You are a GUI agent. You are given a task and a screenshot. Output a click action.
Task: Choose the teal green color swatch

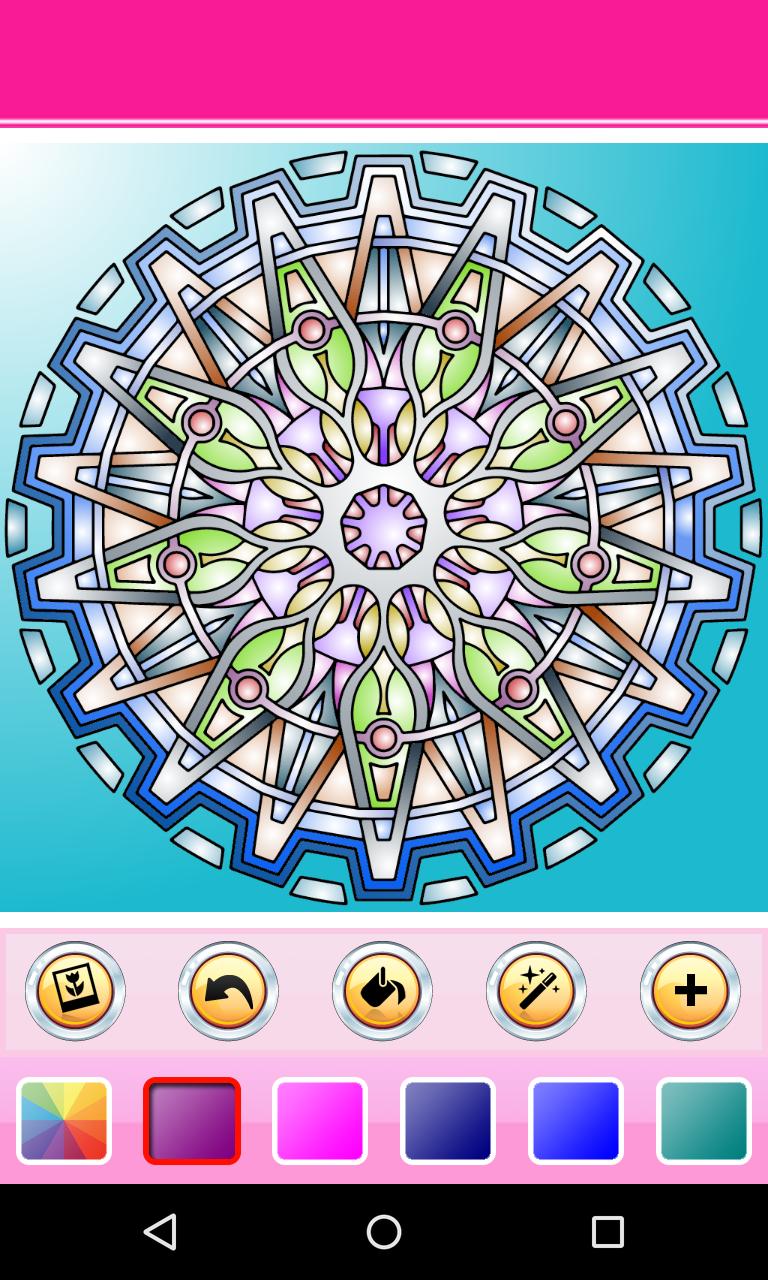704,1121
